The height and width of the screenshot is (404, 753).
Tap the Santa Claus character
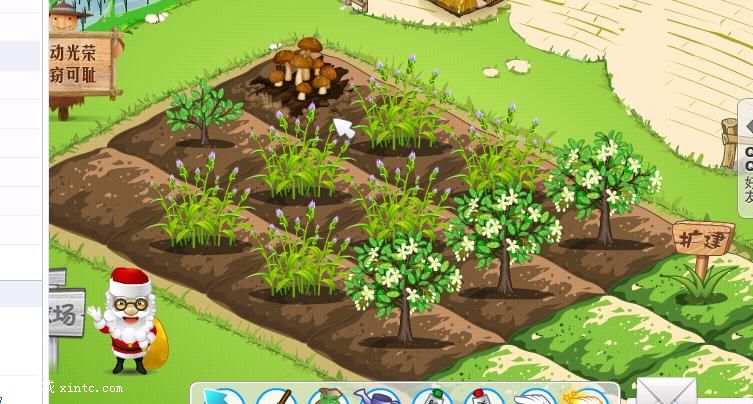click(130, 320)
